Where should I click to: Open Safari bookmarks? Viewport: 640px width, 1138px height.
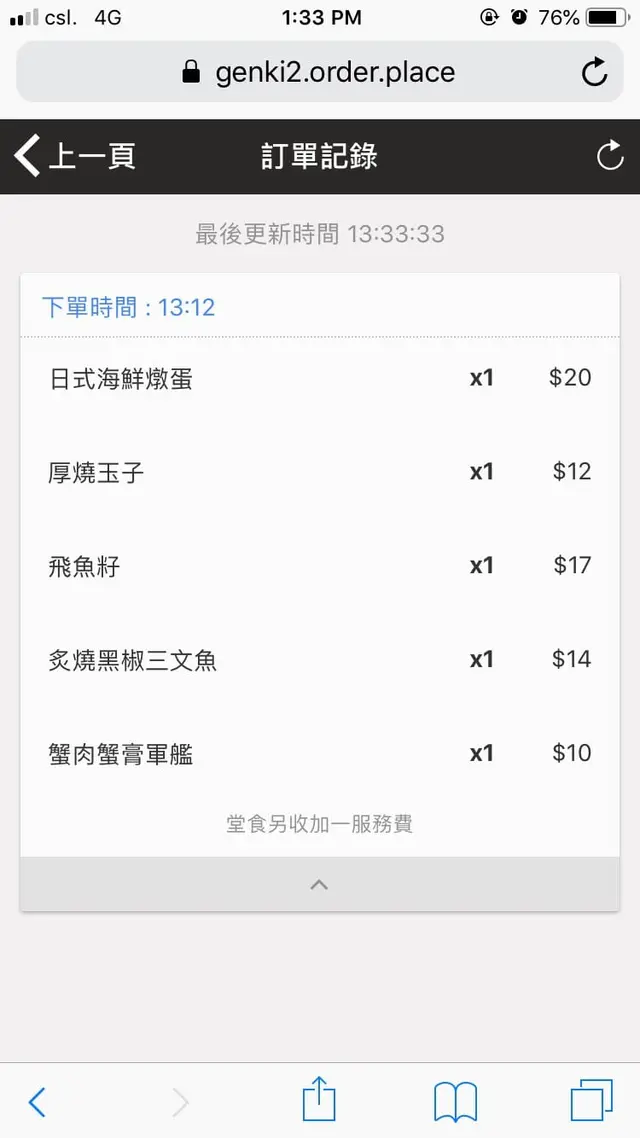[455, 1101]
